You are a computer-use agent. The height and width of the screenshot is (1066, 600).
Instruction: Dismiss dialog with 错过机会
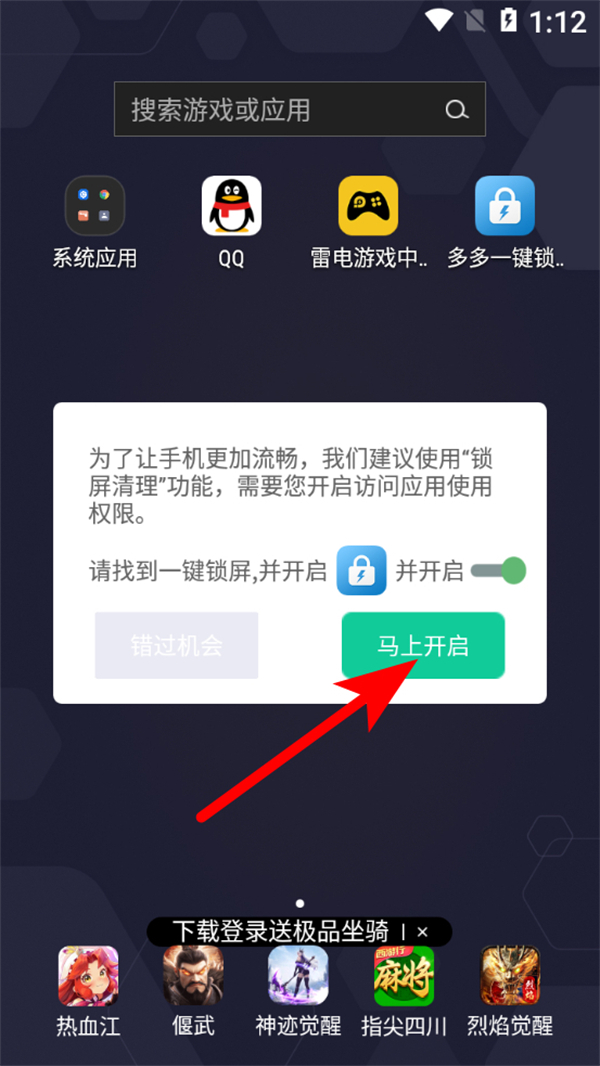coord(177,646)
